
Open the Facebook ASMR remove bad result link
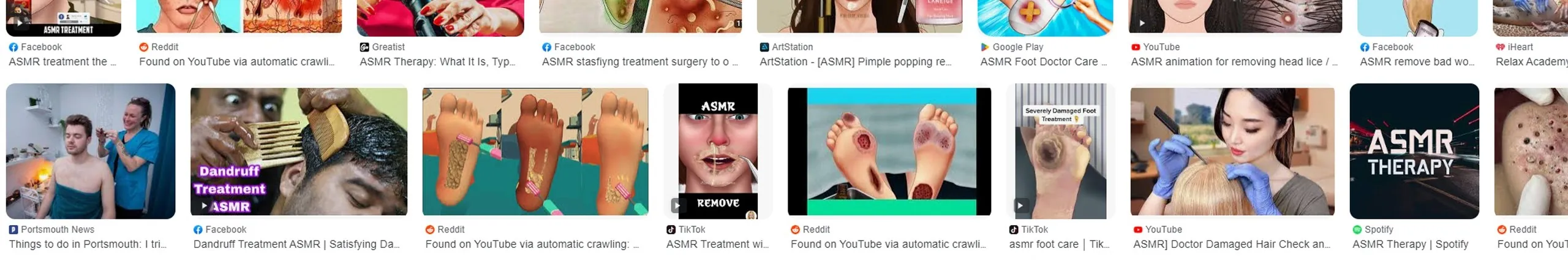(1417, 62)
